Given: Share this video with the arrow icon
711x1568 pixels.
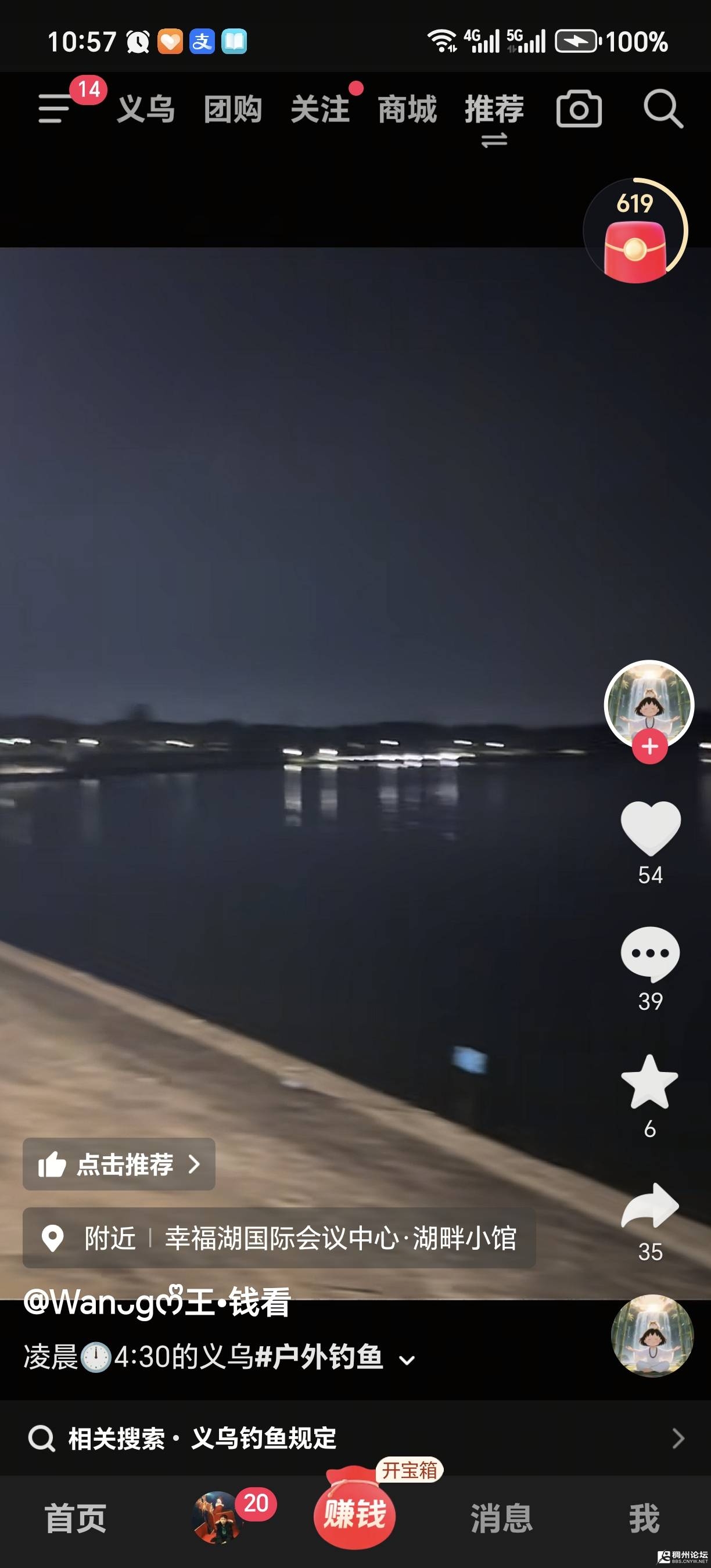Looking at the screenshot, I should click(650, 1206).
